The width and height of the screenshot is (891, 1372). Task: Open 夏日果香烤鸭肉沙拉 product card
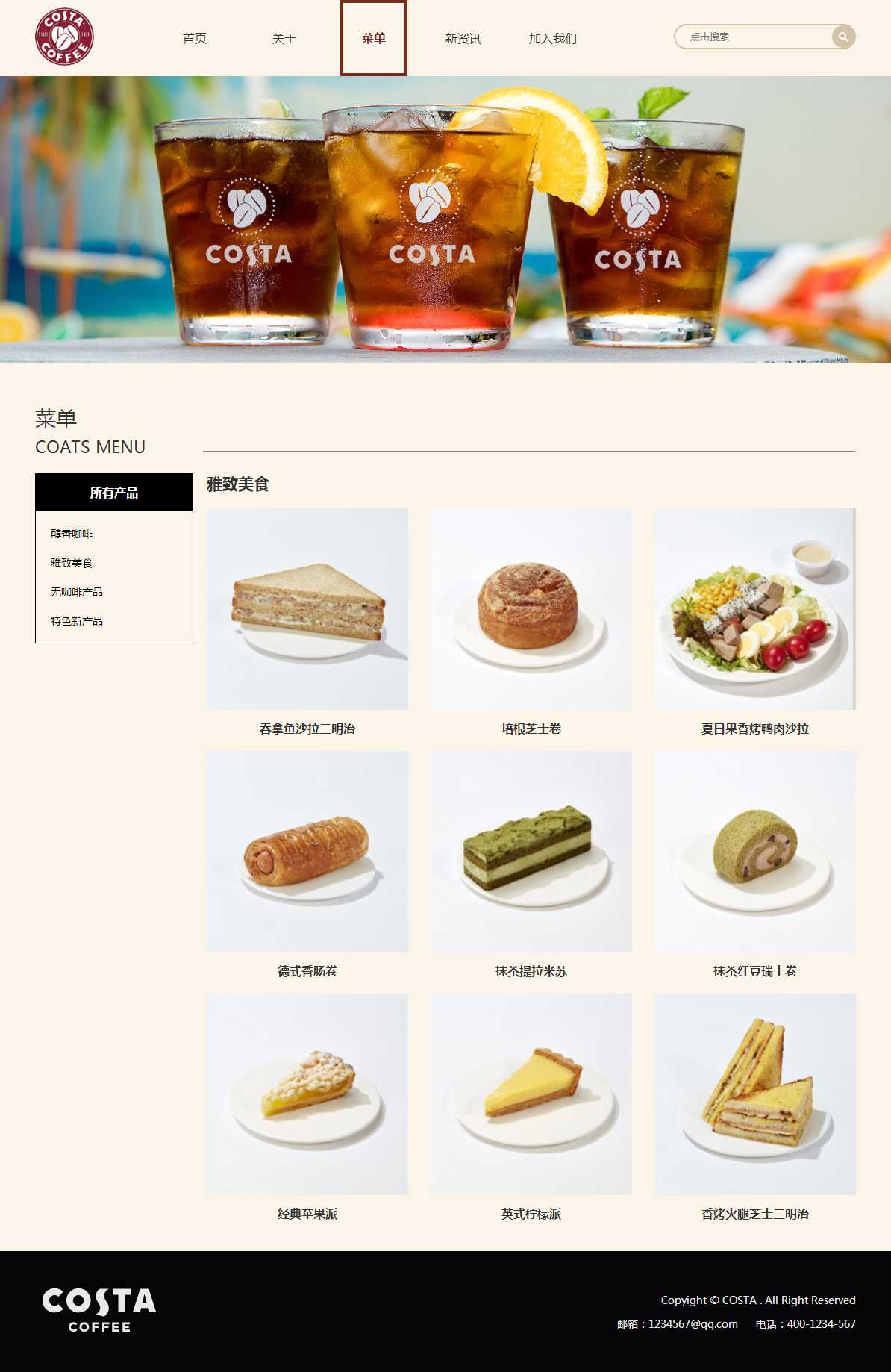754,610
